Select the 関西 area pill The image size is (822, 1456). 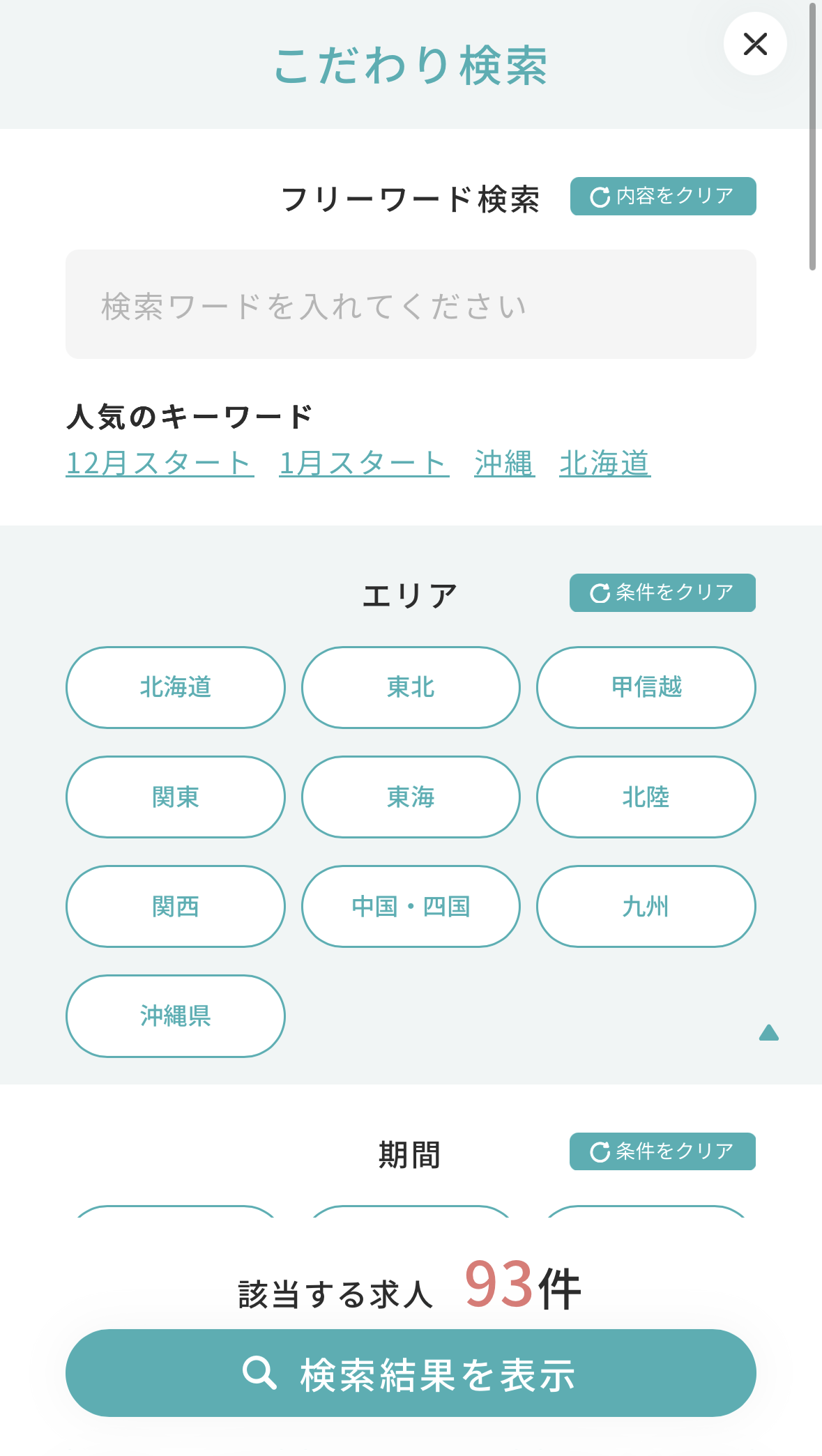coord(175,906)
